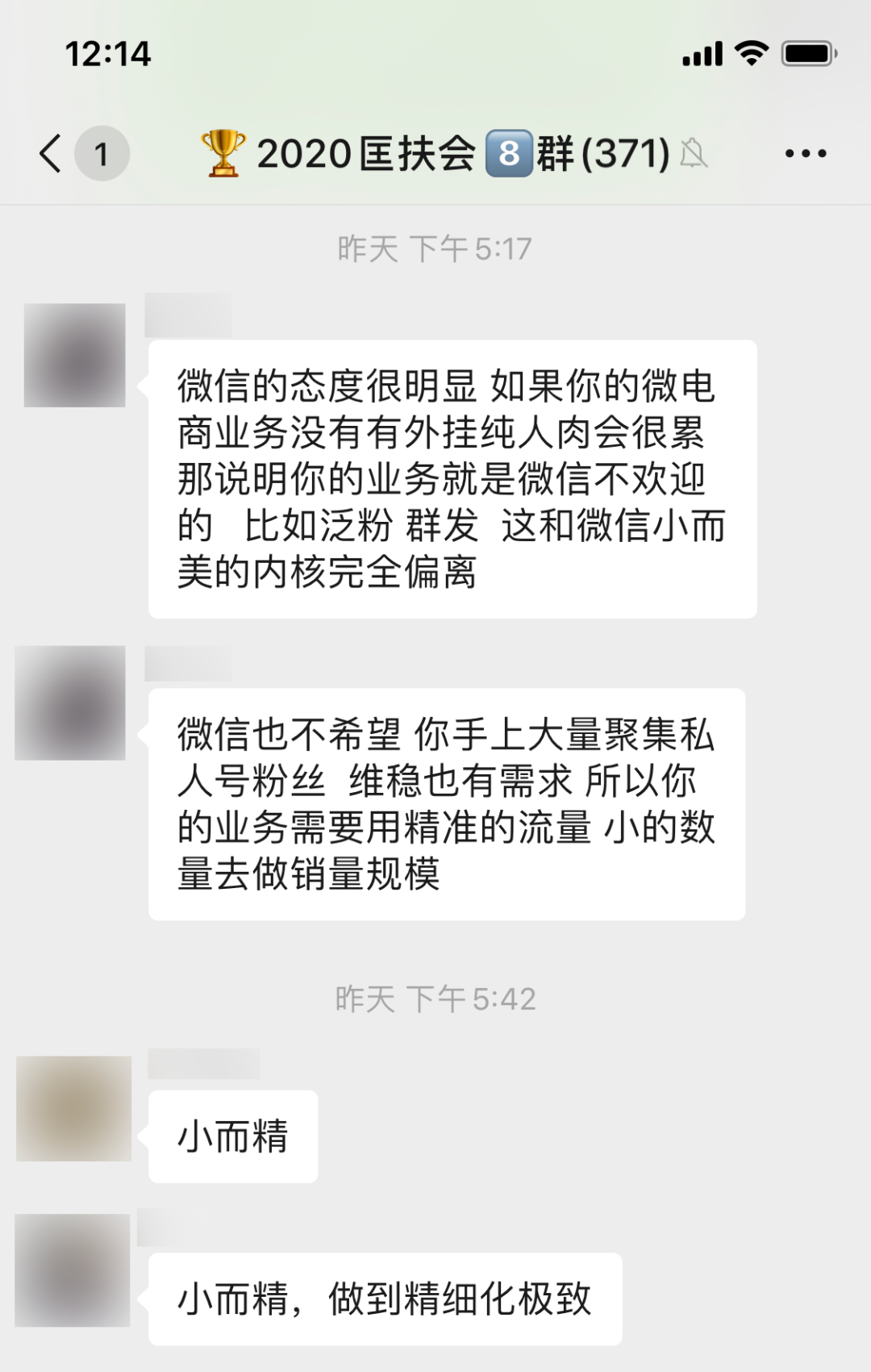Image resolution: width=871 pixels, height=1372 pixels.
Task: Tap avatar beside 微信也不希望 message
Action: coord(71,703)
